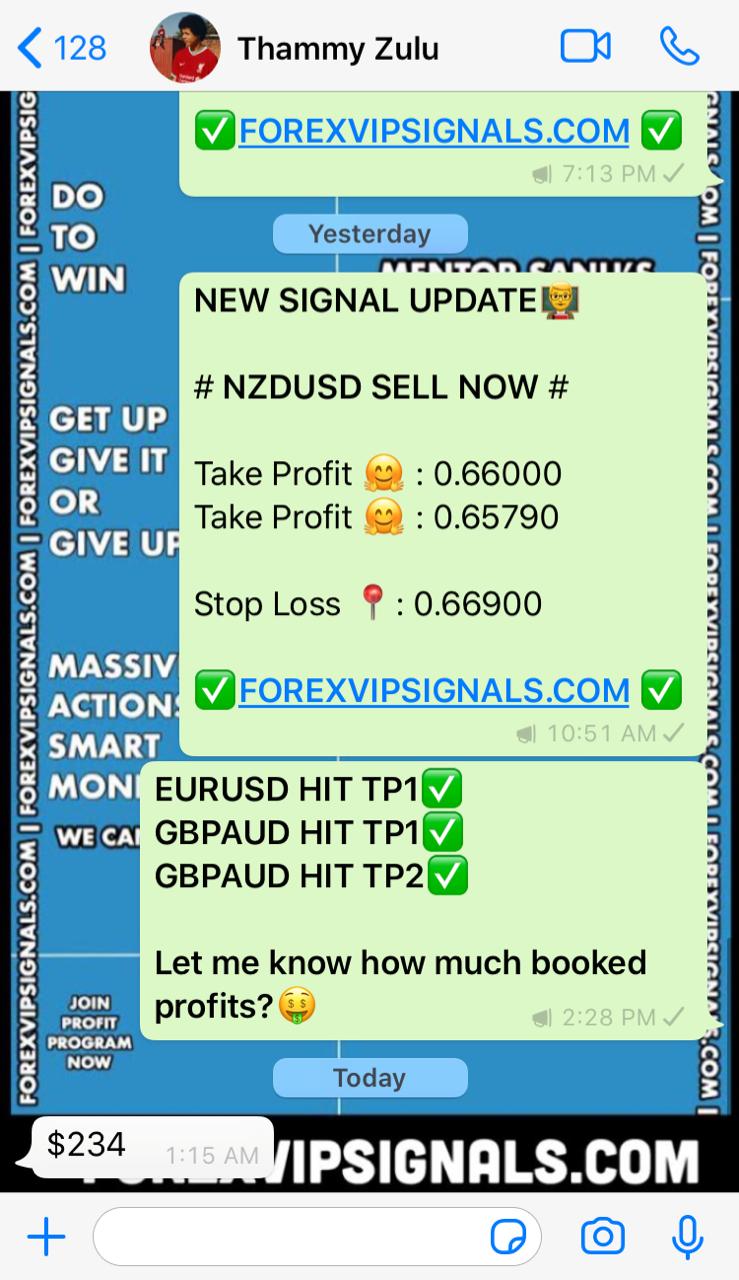Viewport: 739px width, 1280px height.
Task: Start a video call with Thammy Zulu
Action: (585, 47)
